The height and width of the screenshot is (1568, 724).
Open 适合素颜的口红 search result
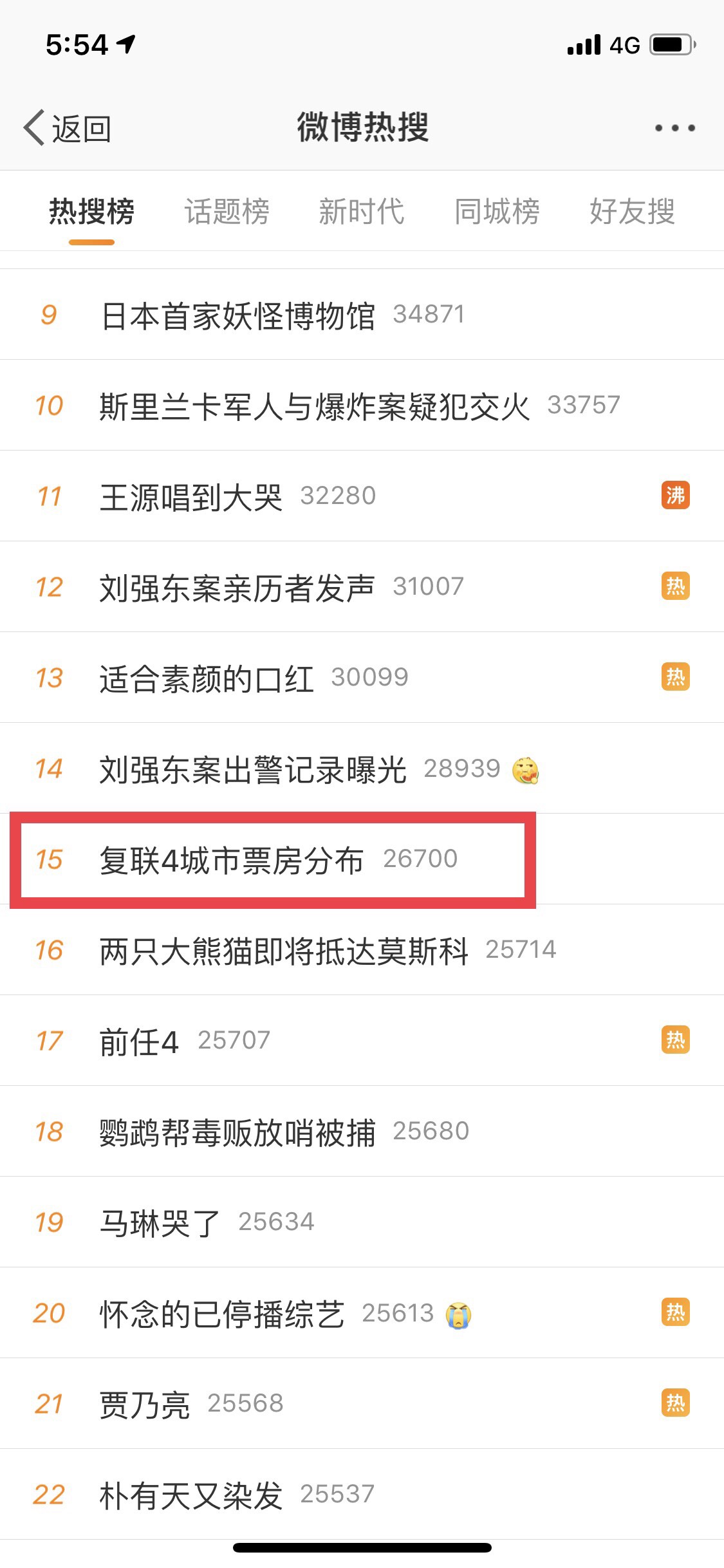tap(206, 678)
